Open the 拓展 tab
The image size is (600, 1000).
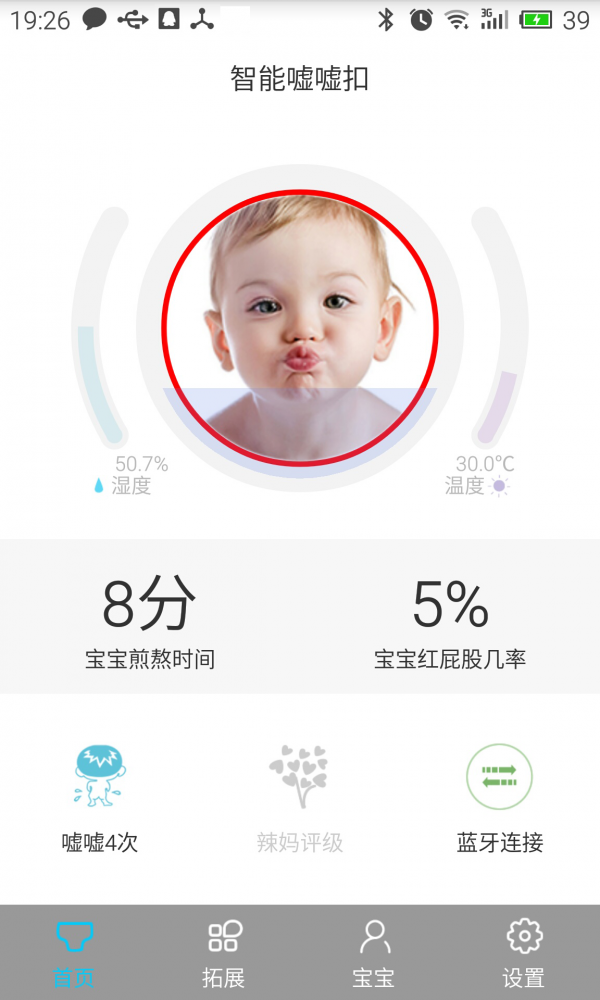[225, 952]
